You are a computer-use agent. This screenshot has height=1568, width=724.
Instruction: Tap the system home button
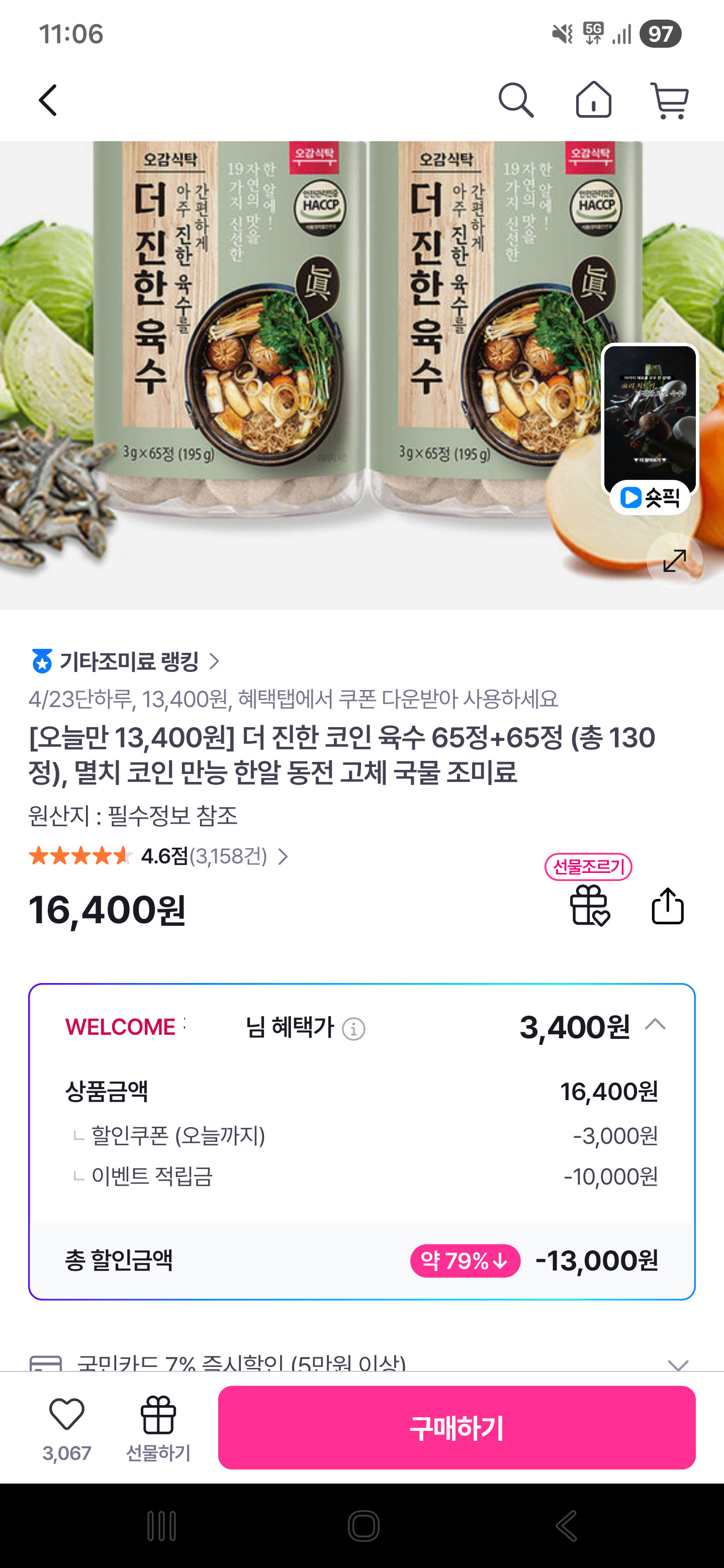(364, 1526)
